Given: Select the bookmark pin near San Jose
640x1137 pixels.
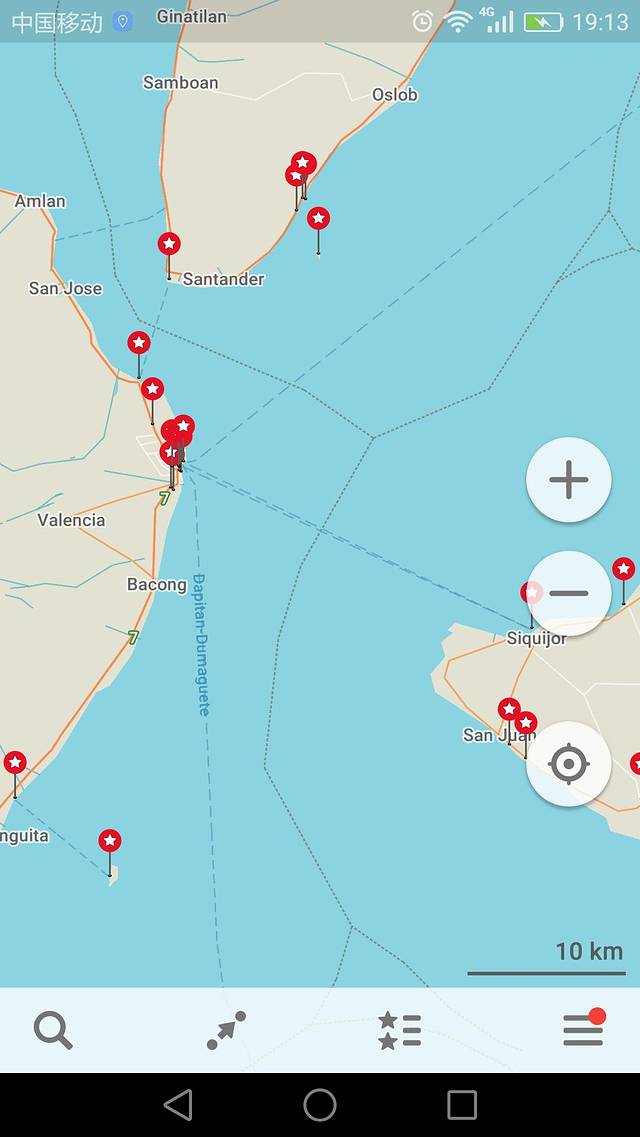Looking at the screenshot, I should (139, 343).
